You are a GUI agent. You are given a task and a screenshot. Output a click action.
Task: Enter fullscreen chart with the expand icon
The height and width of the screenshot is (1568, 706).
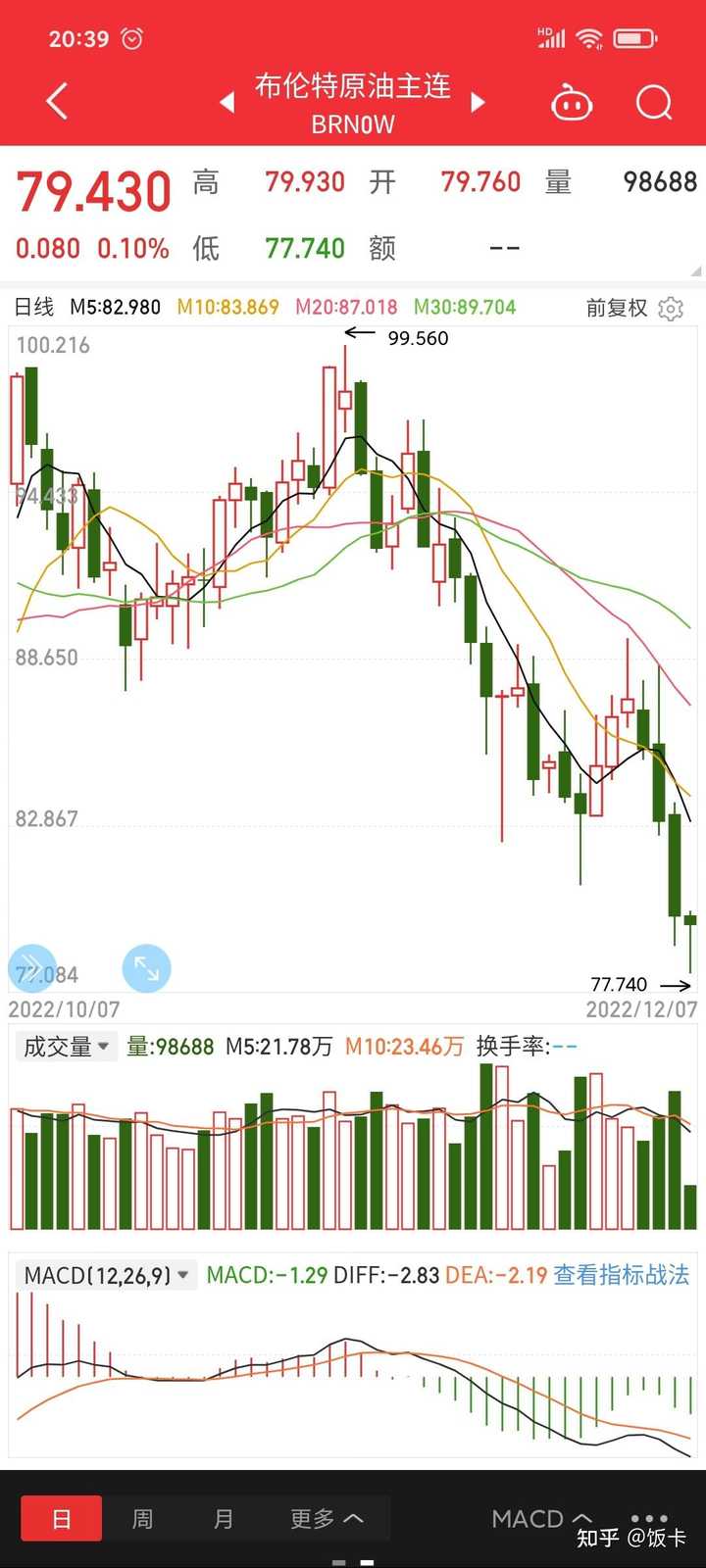[x=147, y=968]
